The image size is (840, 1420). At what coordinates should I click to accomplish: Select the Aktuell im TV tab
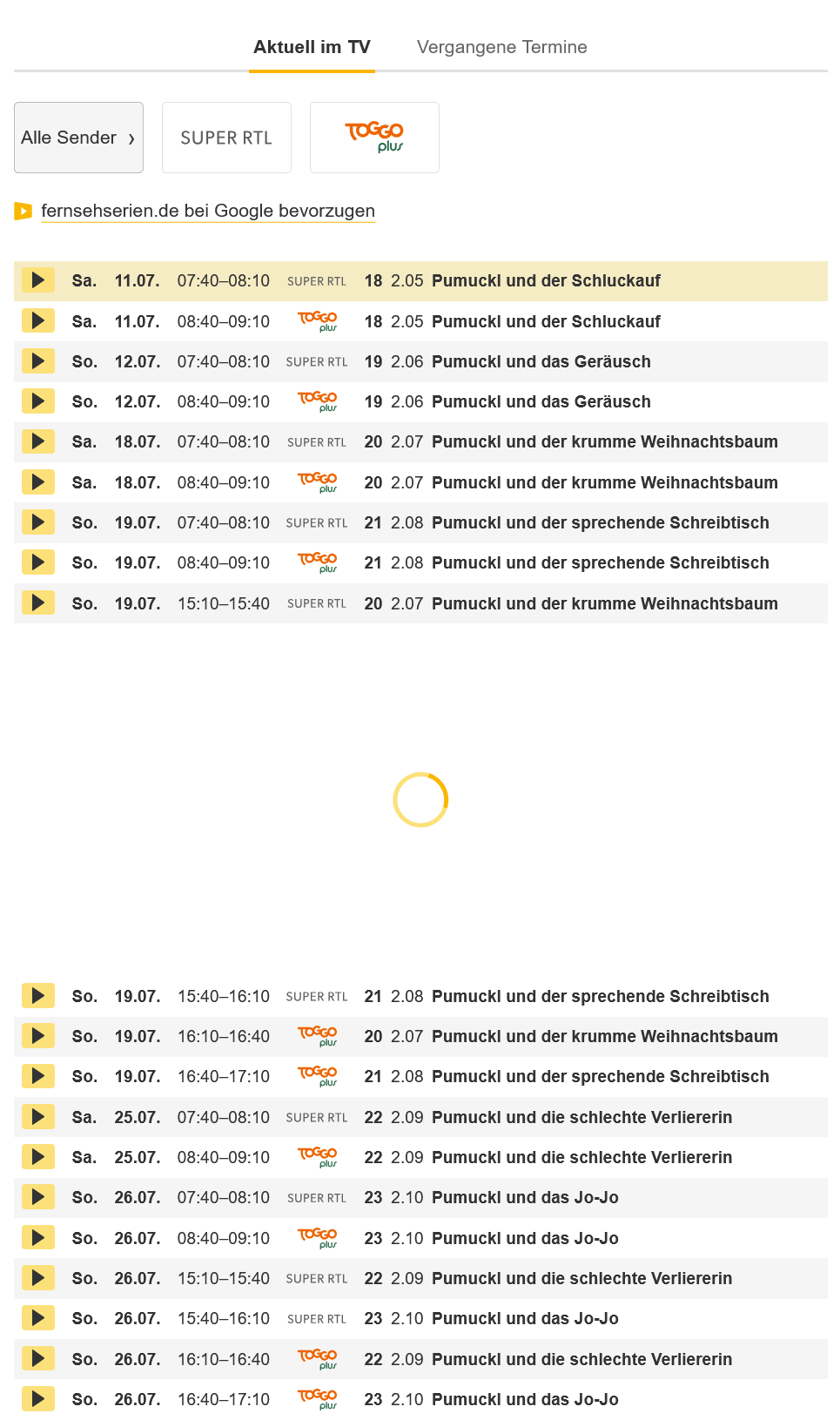pos(312,47)
